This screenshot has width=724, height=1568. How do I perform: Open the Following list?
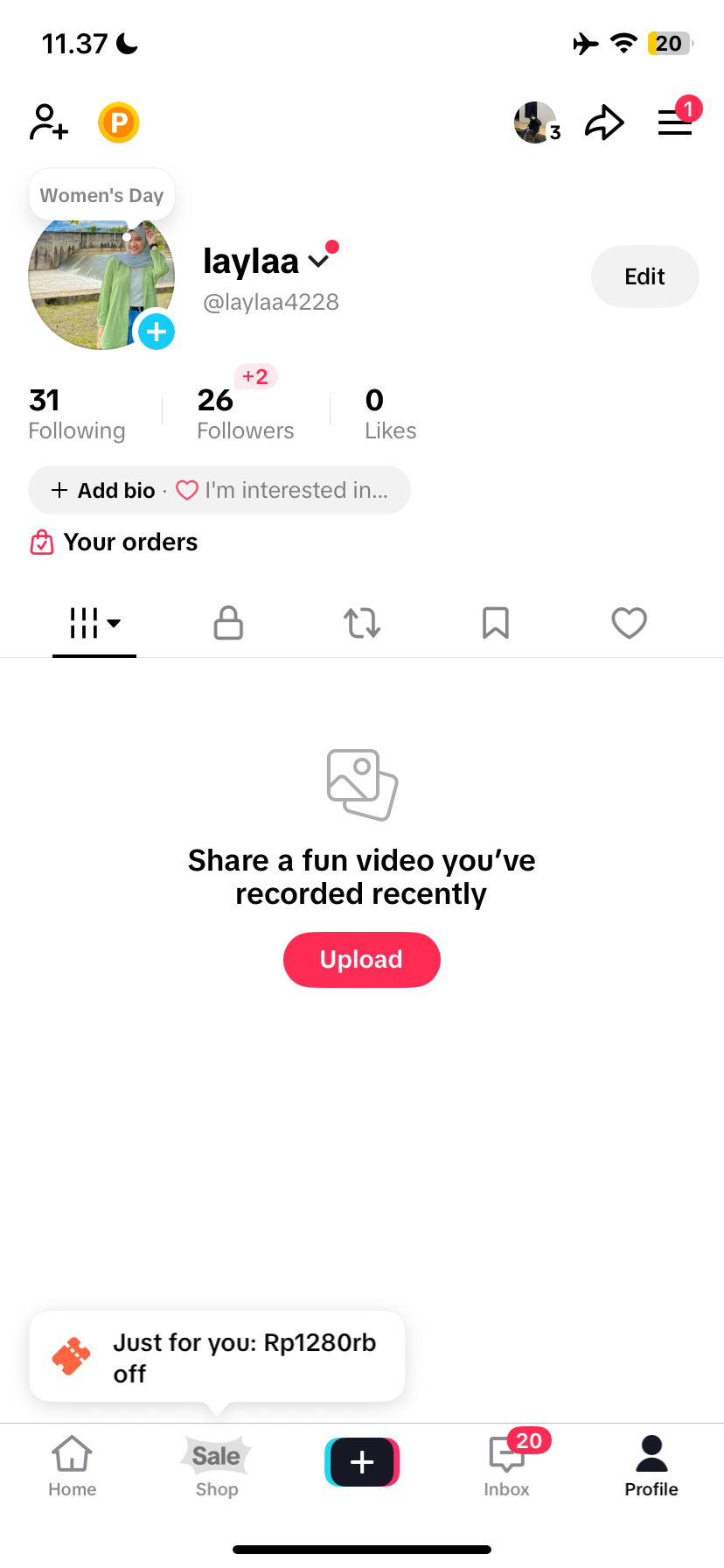click(77, 414)
